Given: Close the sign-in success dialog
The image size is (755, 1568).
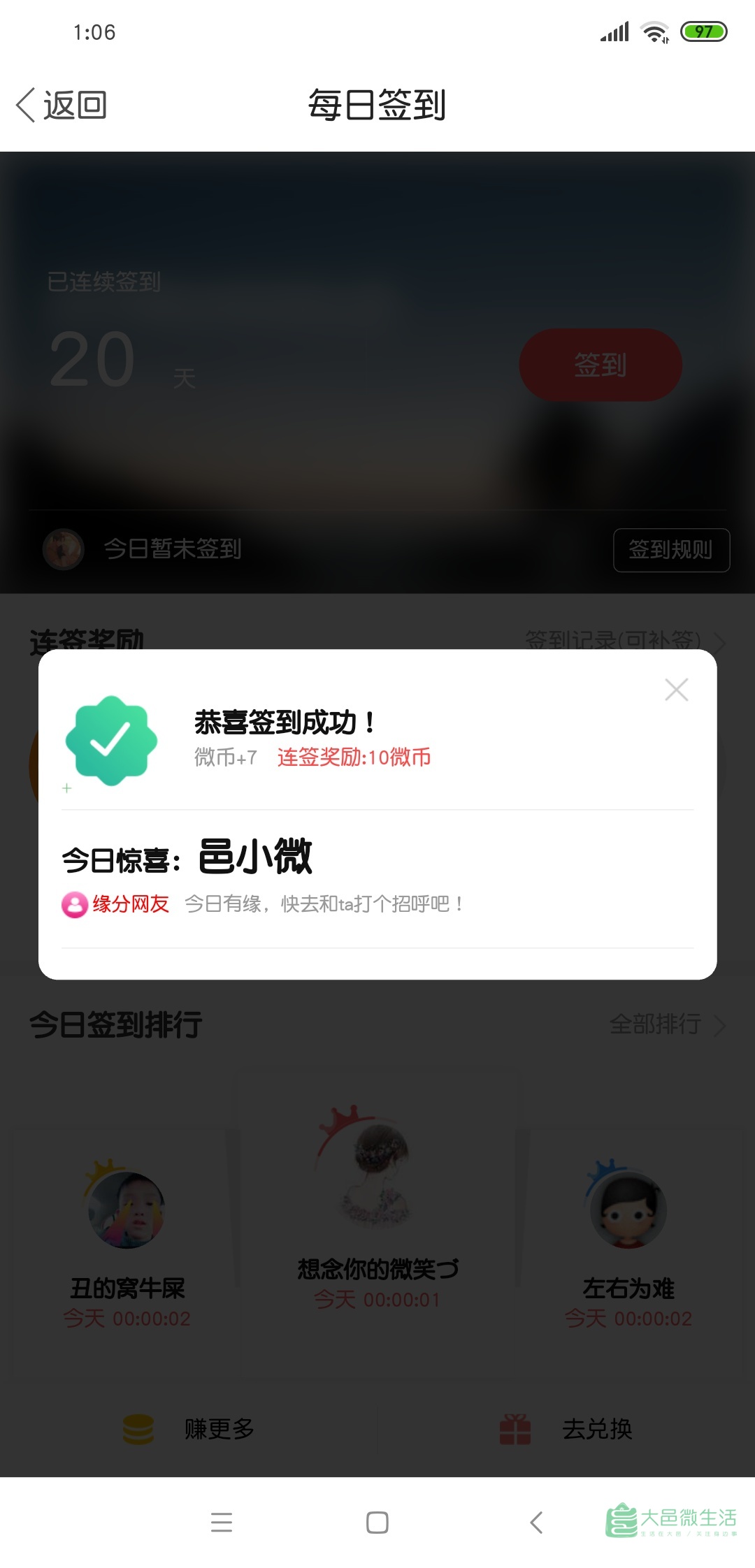Looking at the screenshot, I should point(676,690).
